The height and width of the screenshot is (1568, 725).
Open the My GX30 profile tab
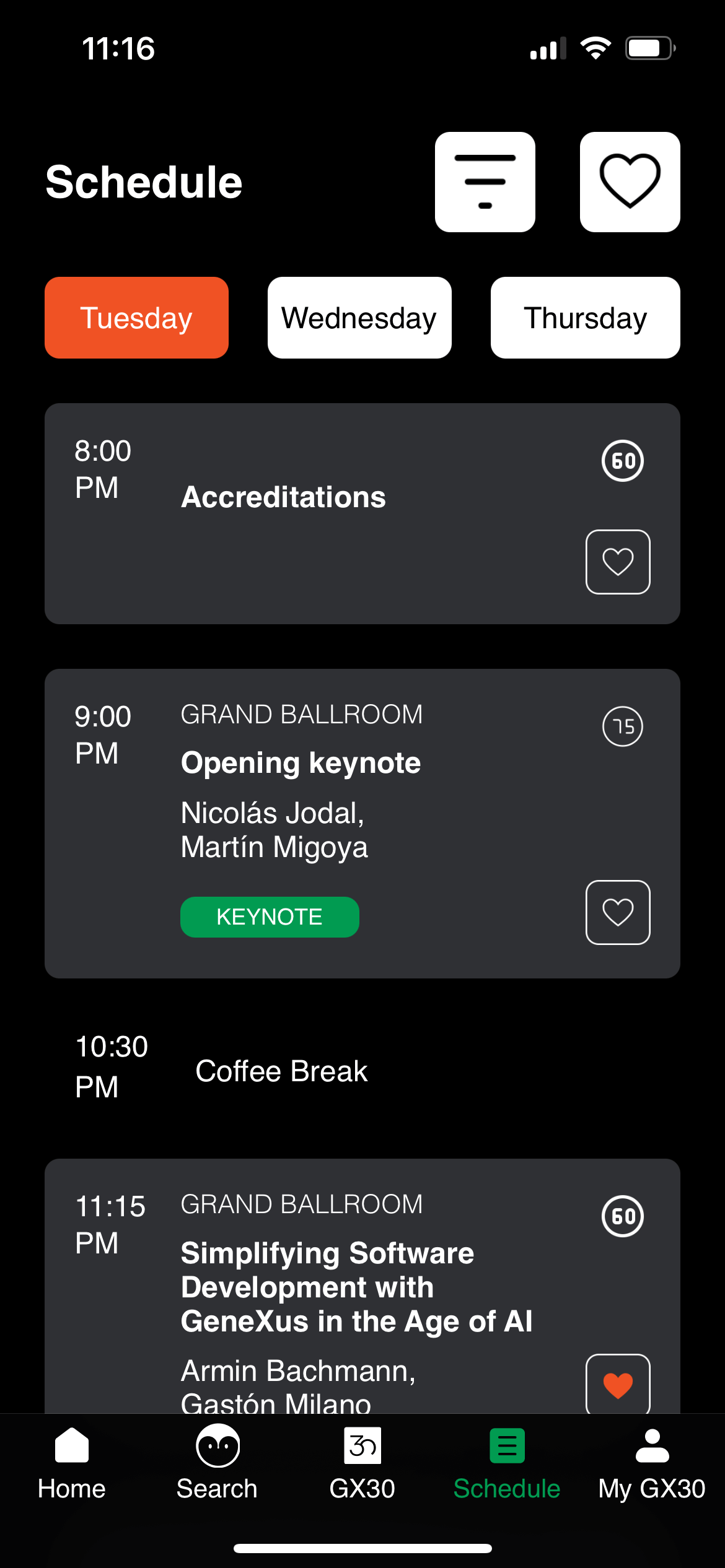[652, 1464]
